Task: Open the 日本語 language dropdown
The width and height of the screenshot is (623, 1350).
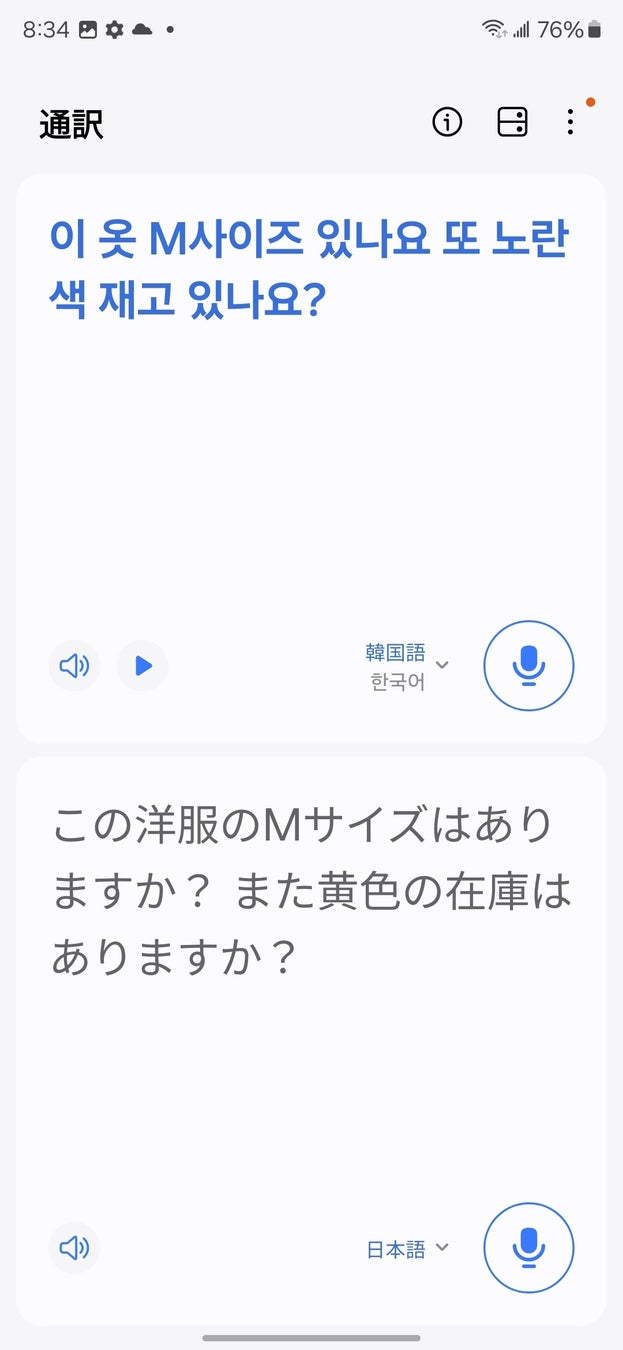Action: pos(407,1249)
